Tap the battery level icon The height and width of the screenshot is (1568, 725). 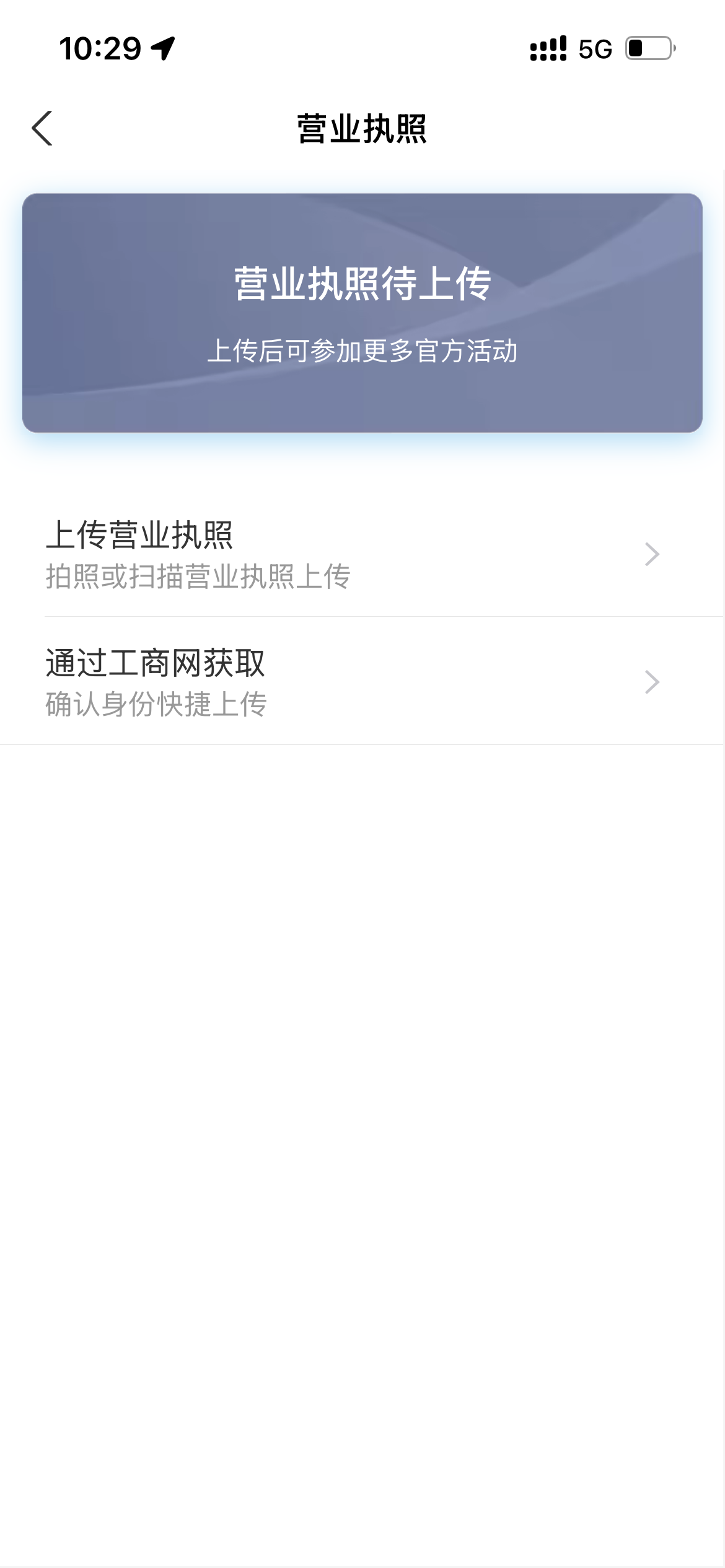[647, 50]
